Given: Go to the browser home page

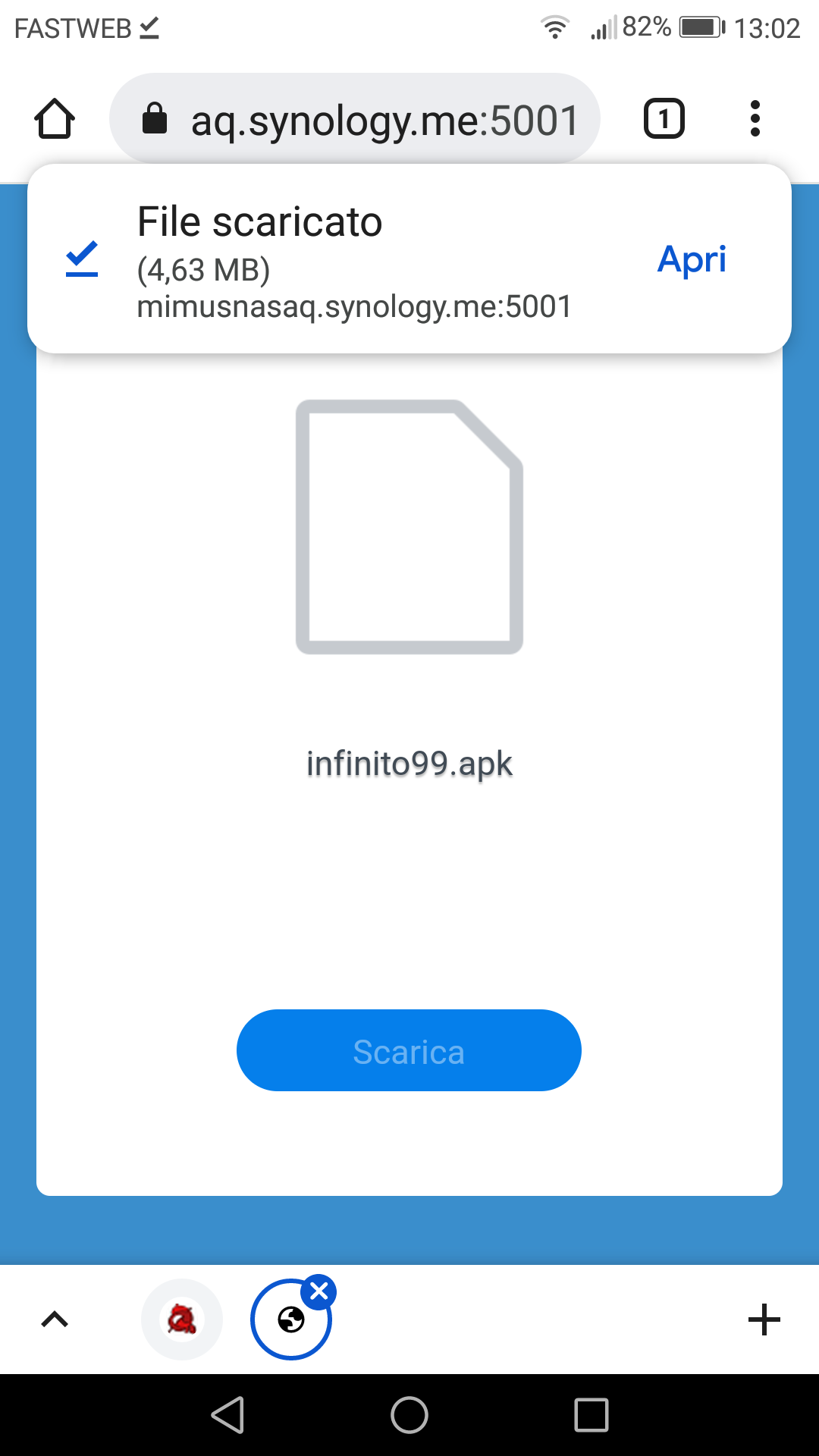Looking at the screenshot, I should tap(55, 119).
